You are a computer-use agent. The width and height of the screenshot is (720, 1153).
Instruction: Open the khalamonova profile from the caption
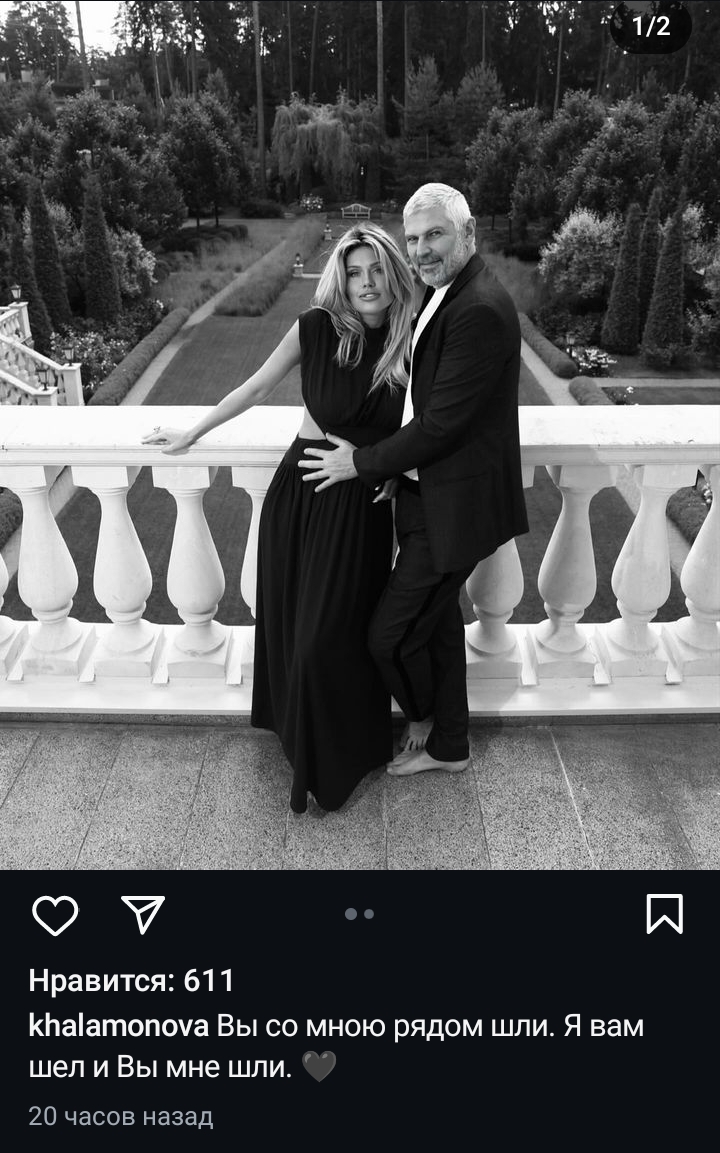click(118, 1026)
